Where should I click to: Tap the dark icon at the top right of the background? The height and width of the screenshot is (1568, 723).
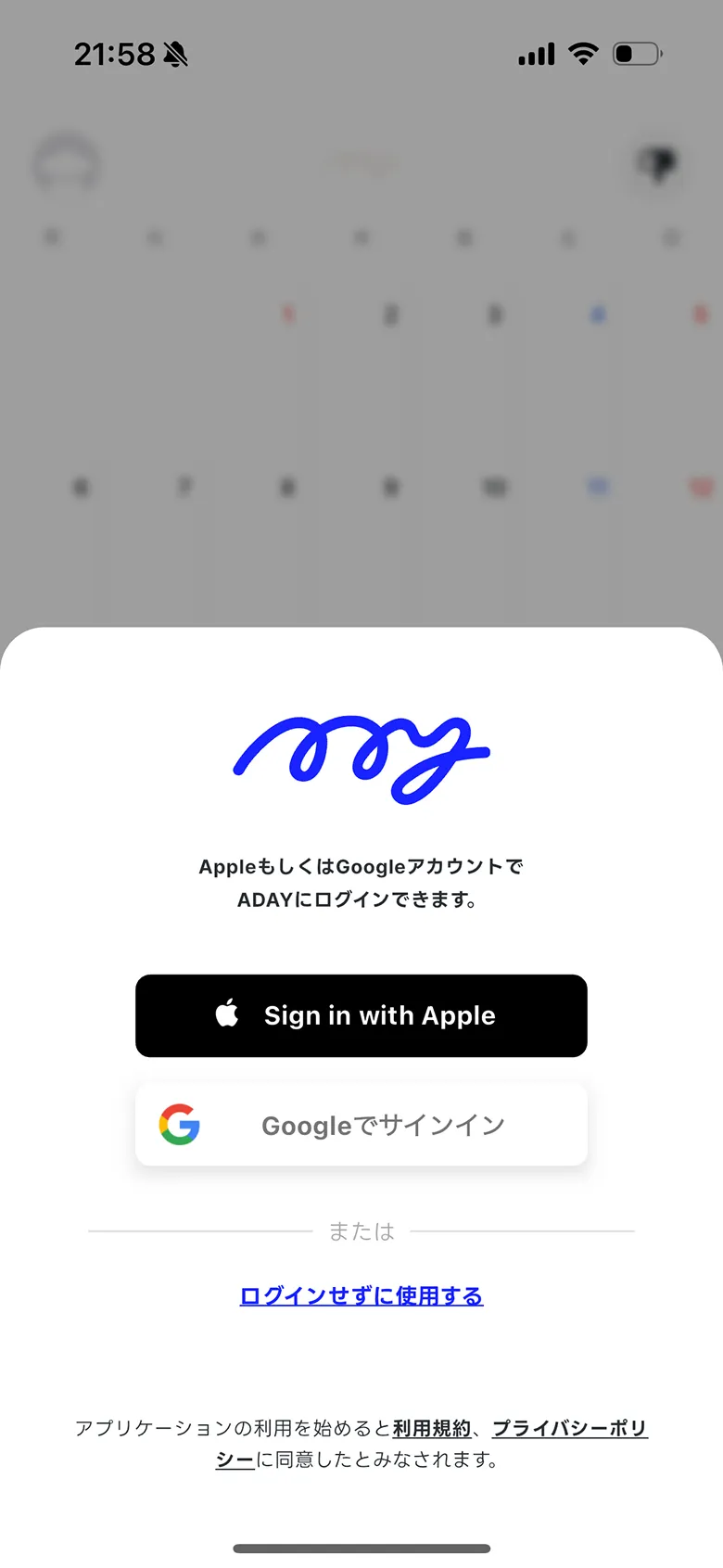coord(656,162)
